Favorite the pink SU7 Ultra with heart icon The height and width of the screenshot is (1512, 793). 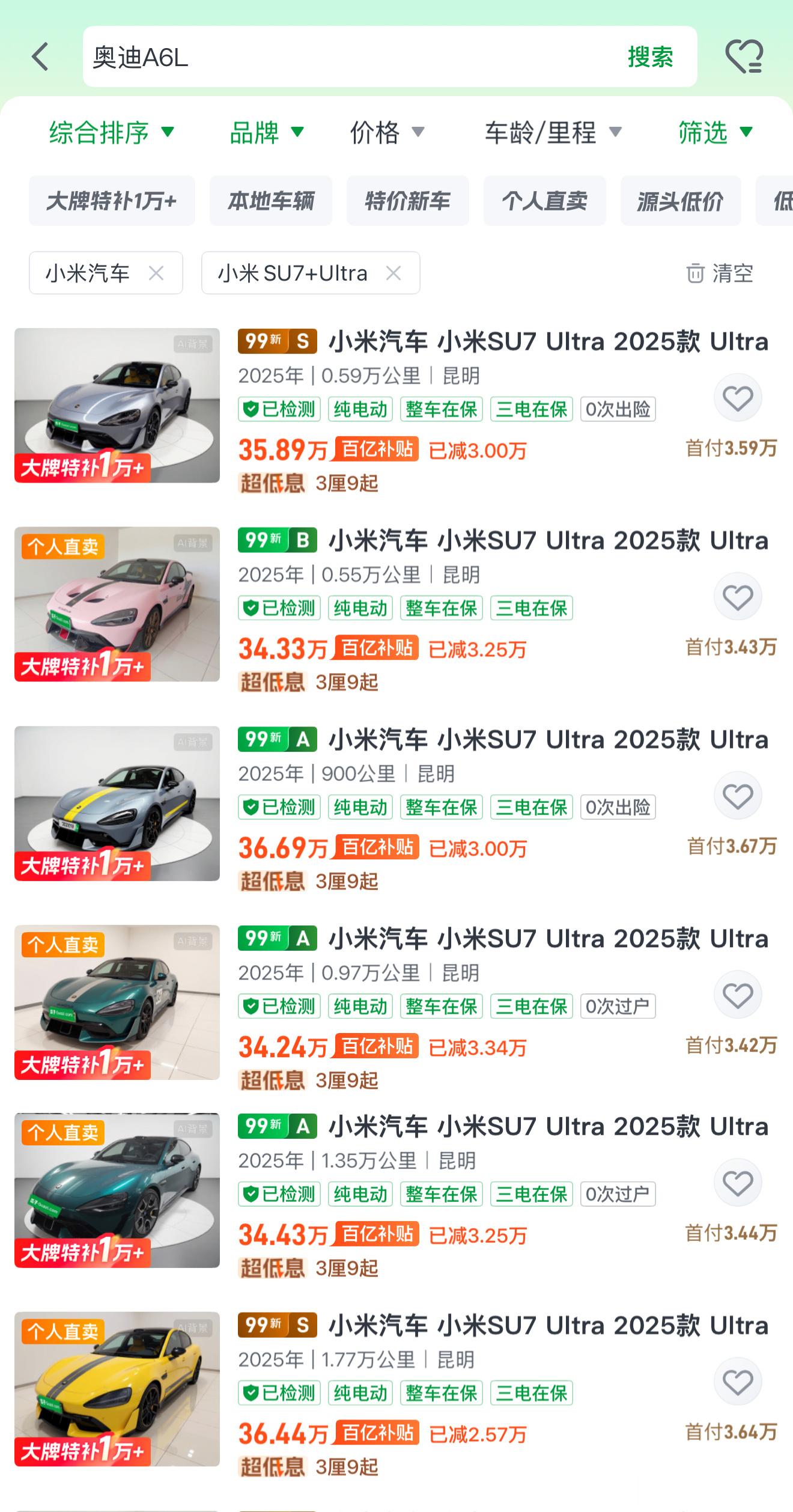tap(738, 597)
